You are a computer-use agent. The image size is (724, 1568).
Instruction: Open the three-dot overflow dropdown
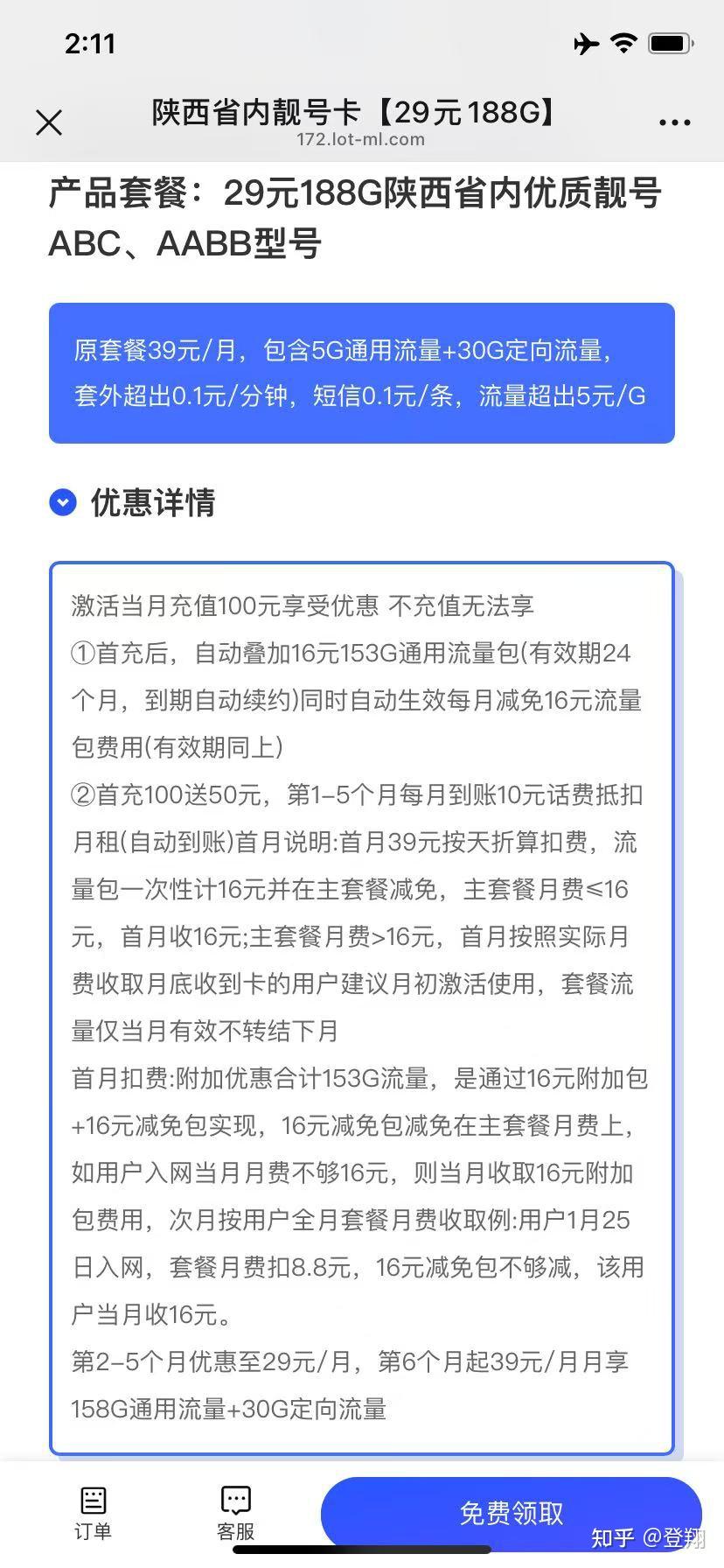point(674,122)
